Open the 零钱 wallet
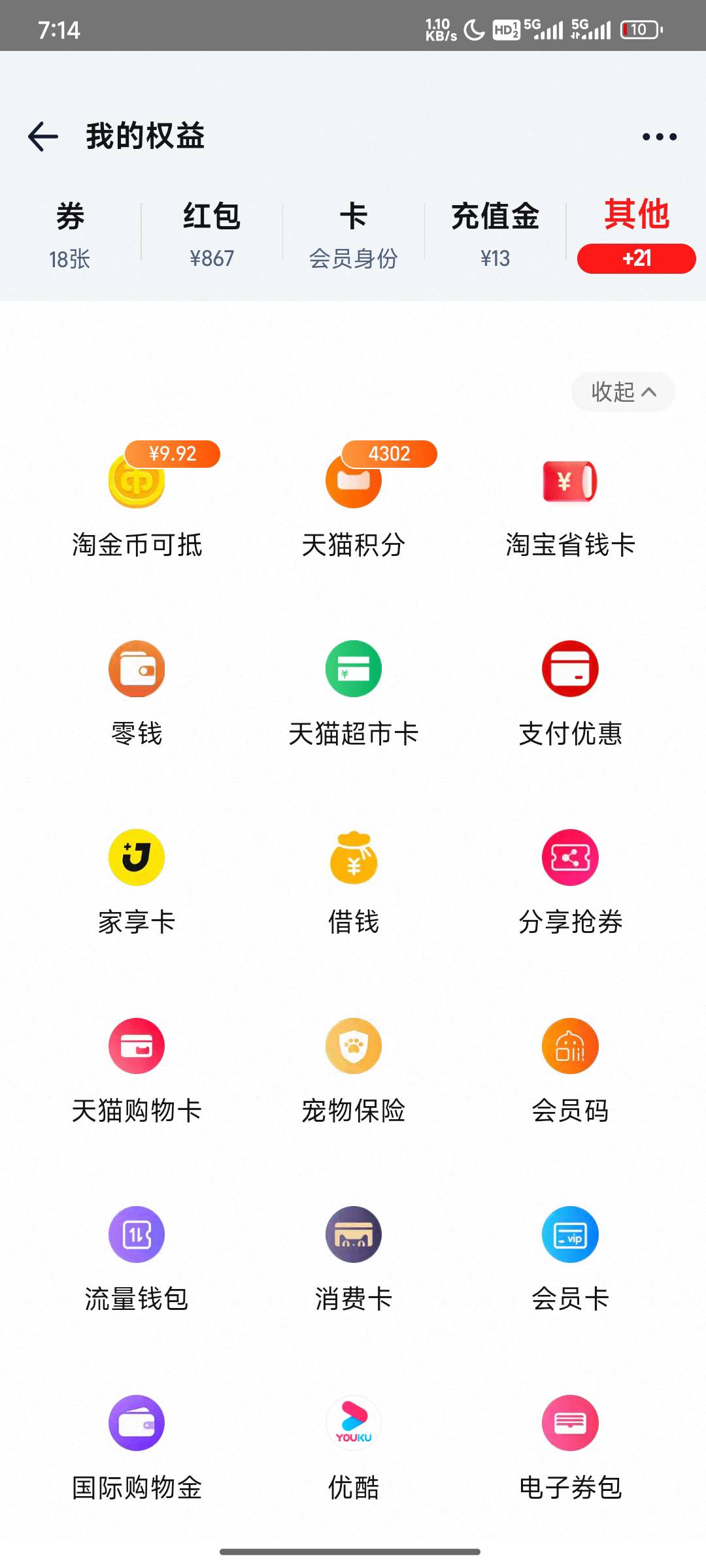 pos(137,694)
